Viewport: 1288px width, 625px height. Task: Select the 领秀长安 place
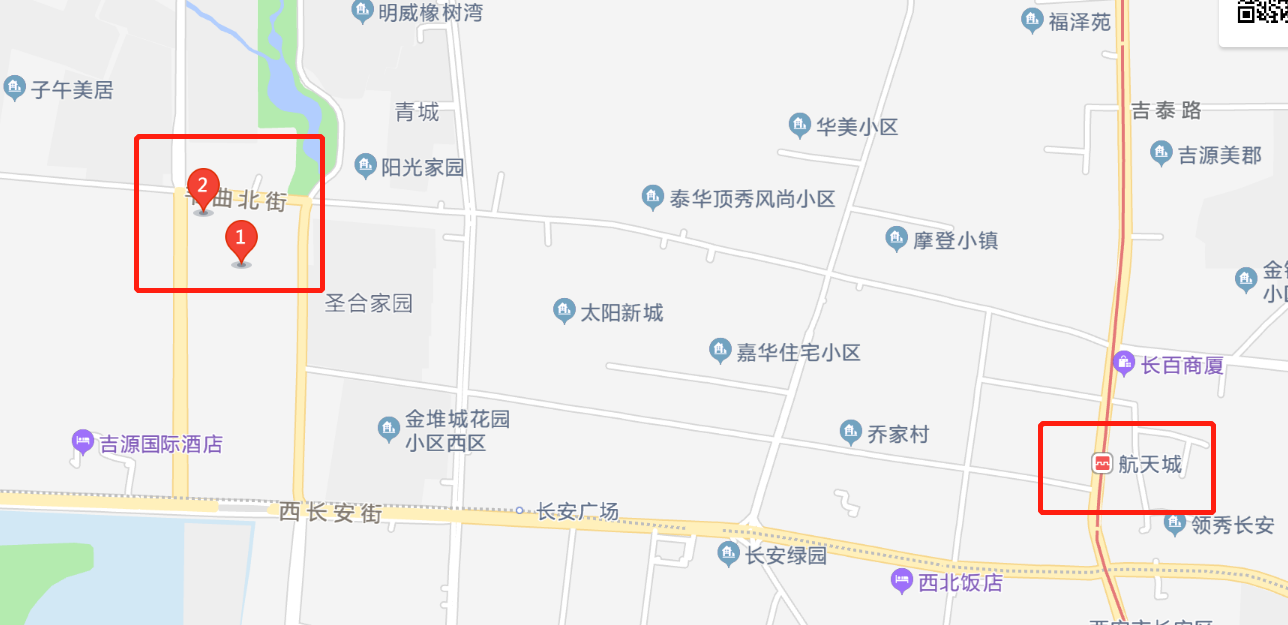click(x=1175, y=523)
